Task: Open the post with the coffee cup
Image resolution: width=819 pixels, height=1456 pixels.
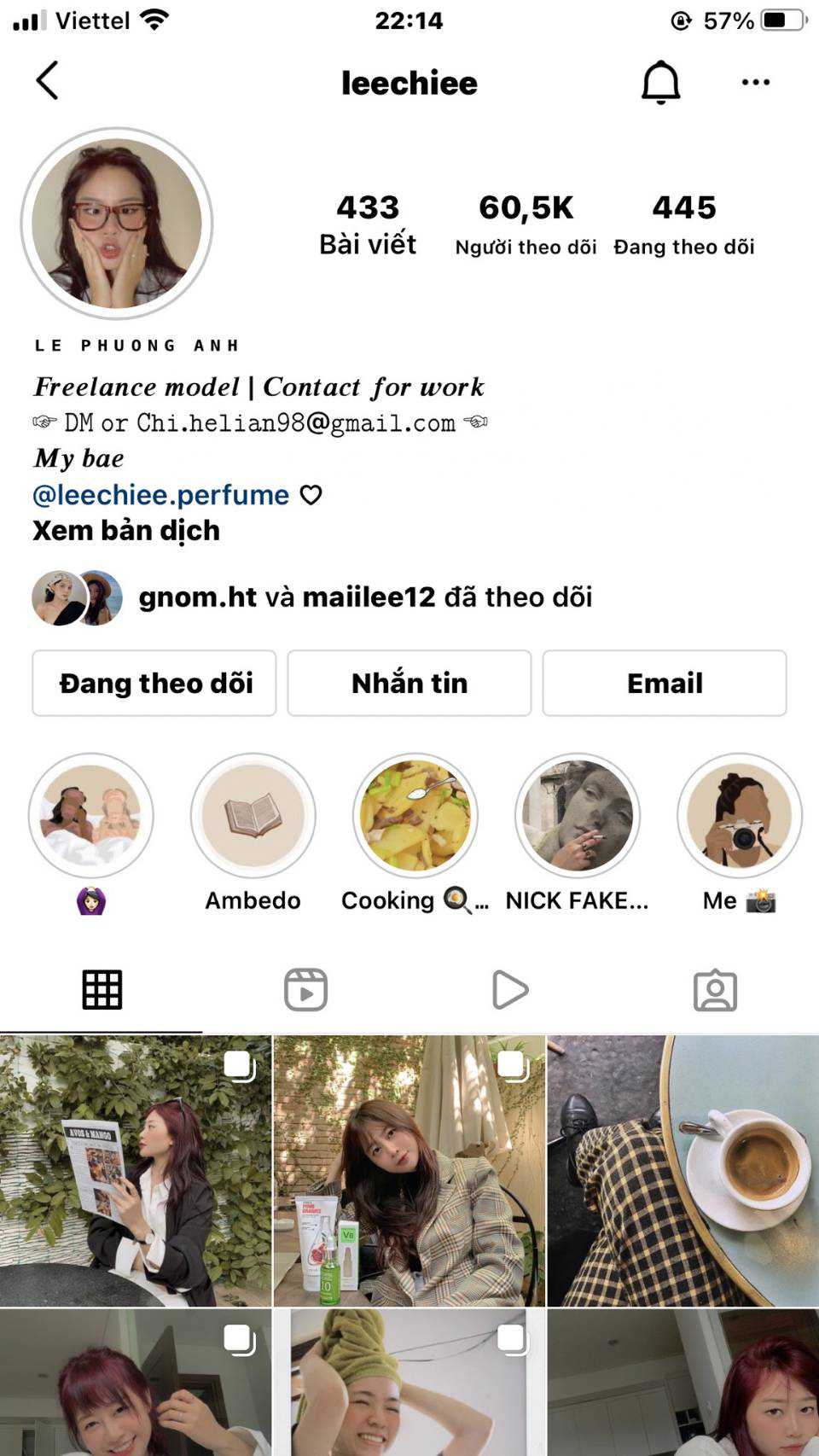Action: [x=682, y=1171]
